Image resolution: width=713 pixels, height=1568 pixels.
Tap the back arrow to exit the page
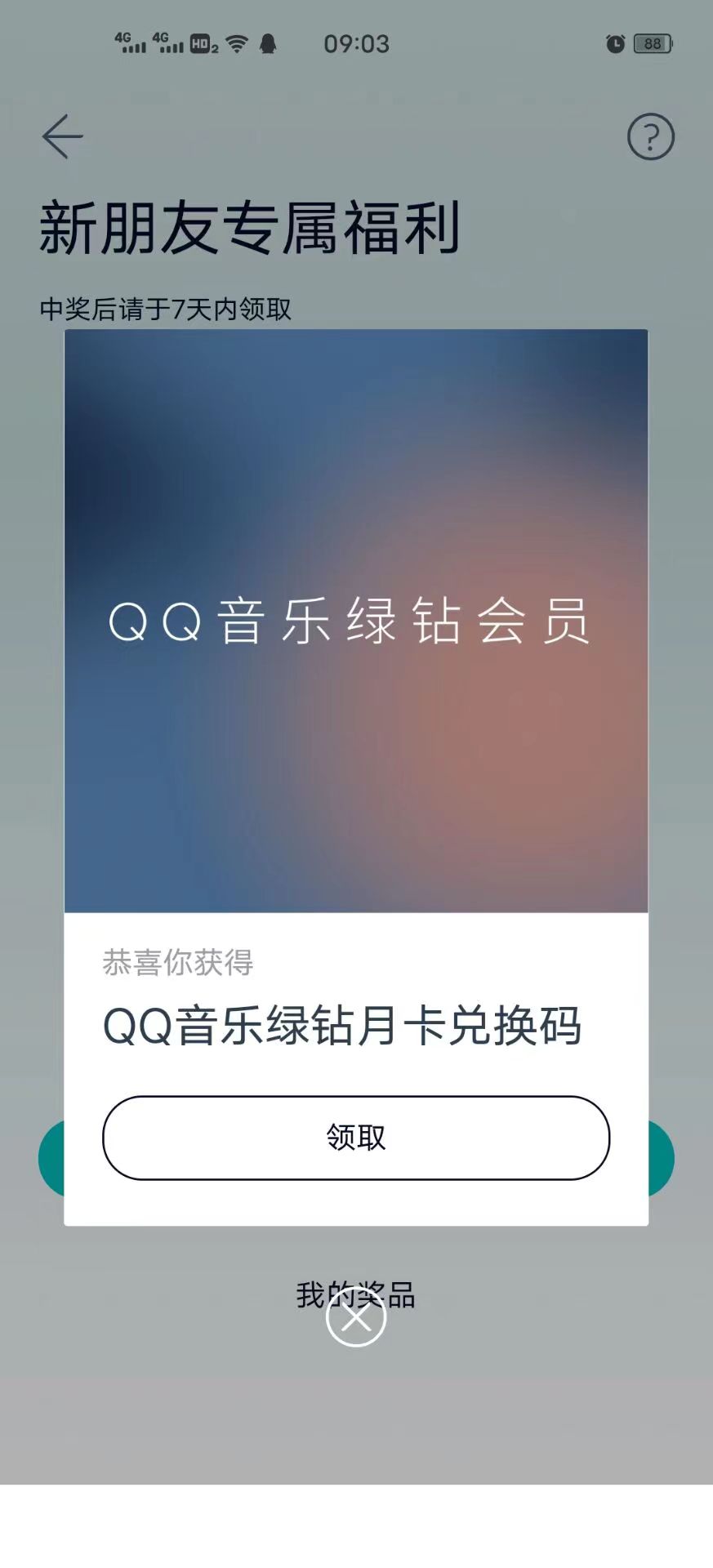click(x=60, y=136)
